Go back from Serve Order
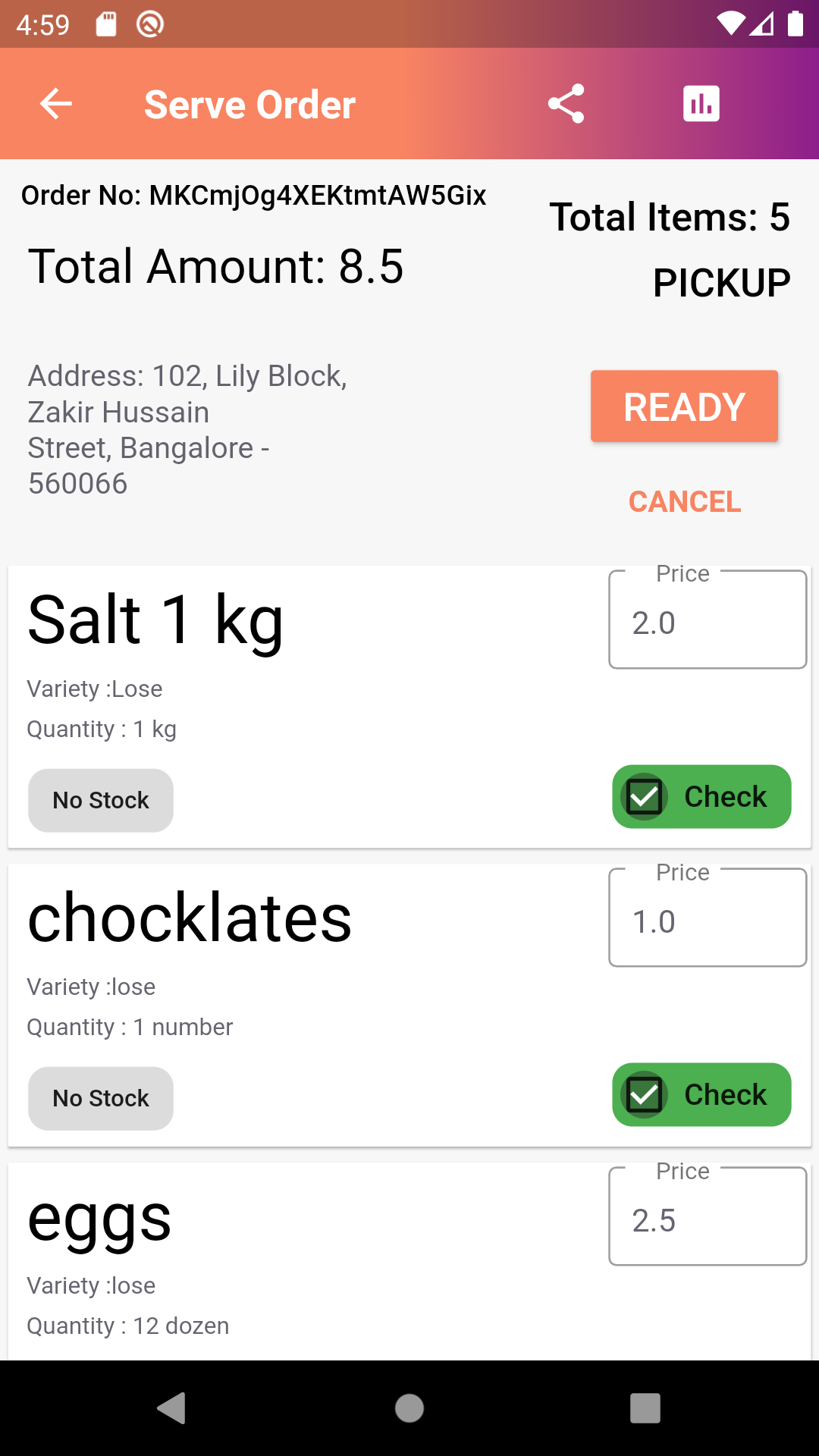The width and height of the screenshot is (819, 1456). (x=56, y=104)
